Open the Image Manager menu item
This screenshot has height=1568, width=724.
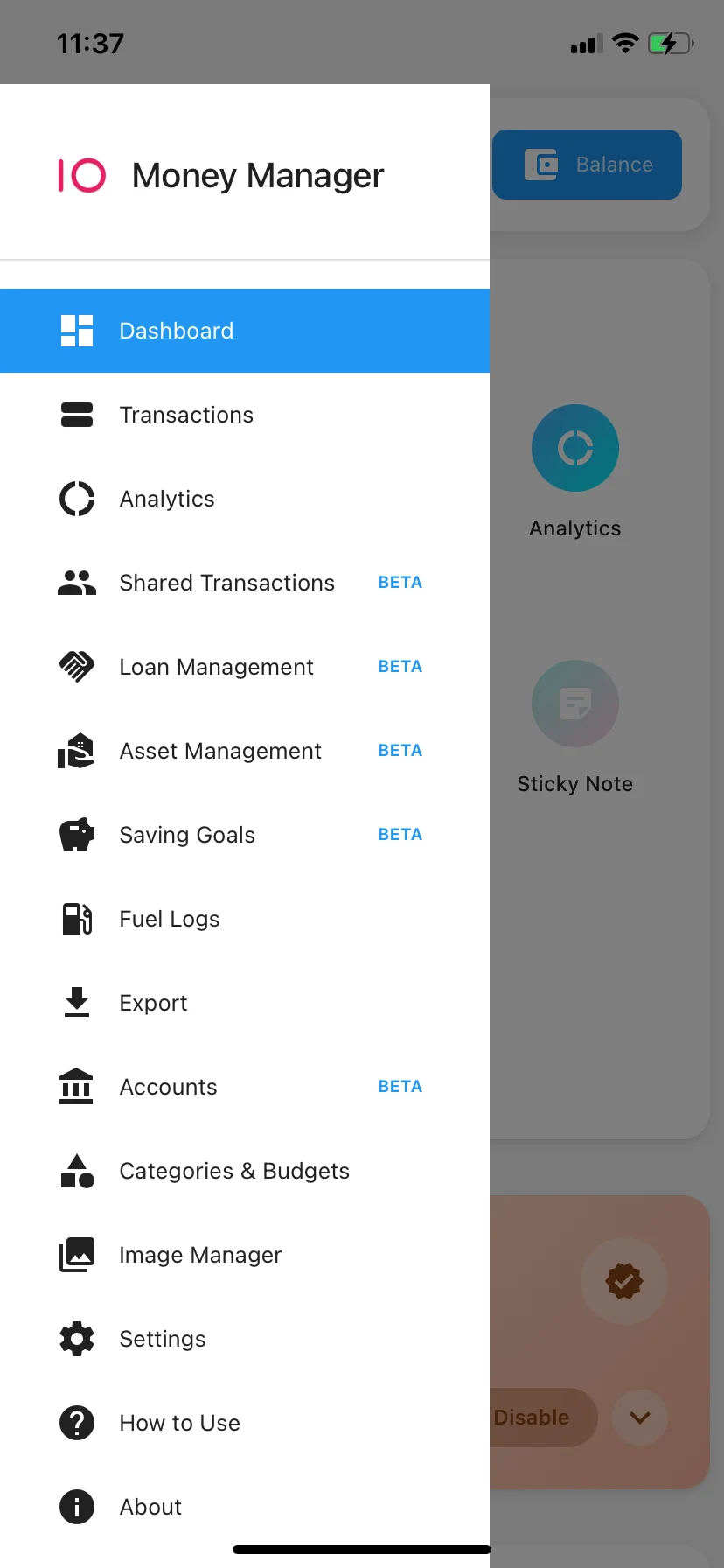pyautogui.click(x=200, y=1254)
